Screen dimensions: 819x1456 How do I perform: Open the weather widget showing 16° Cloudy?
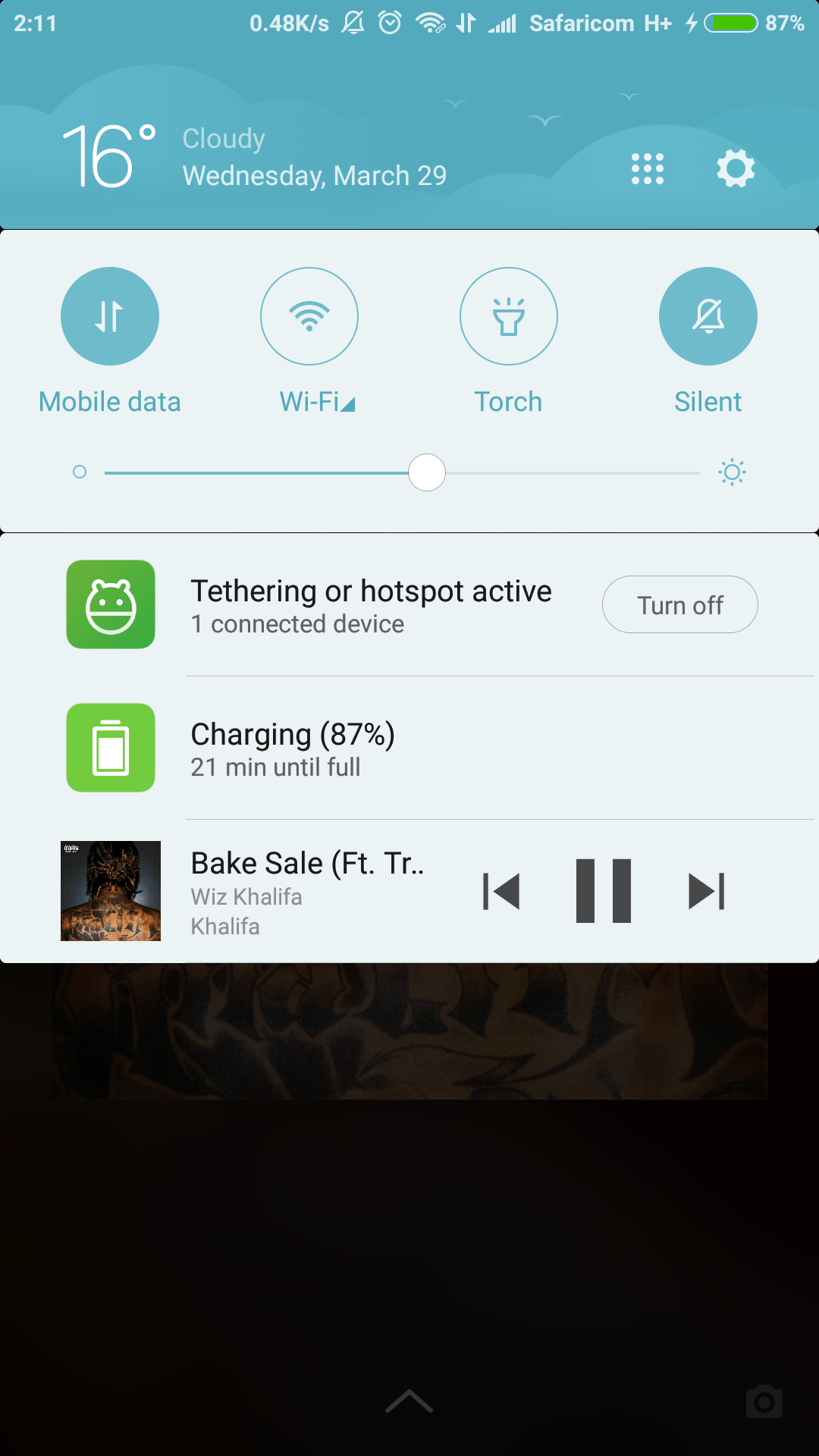(254, 157)
